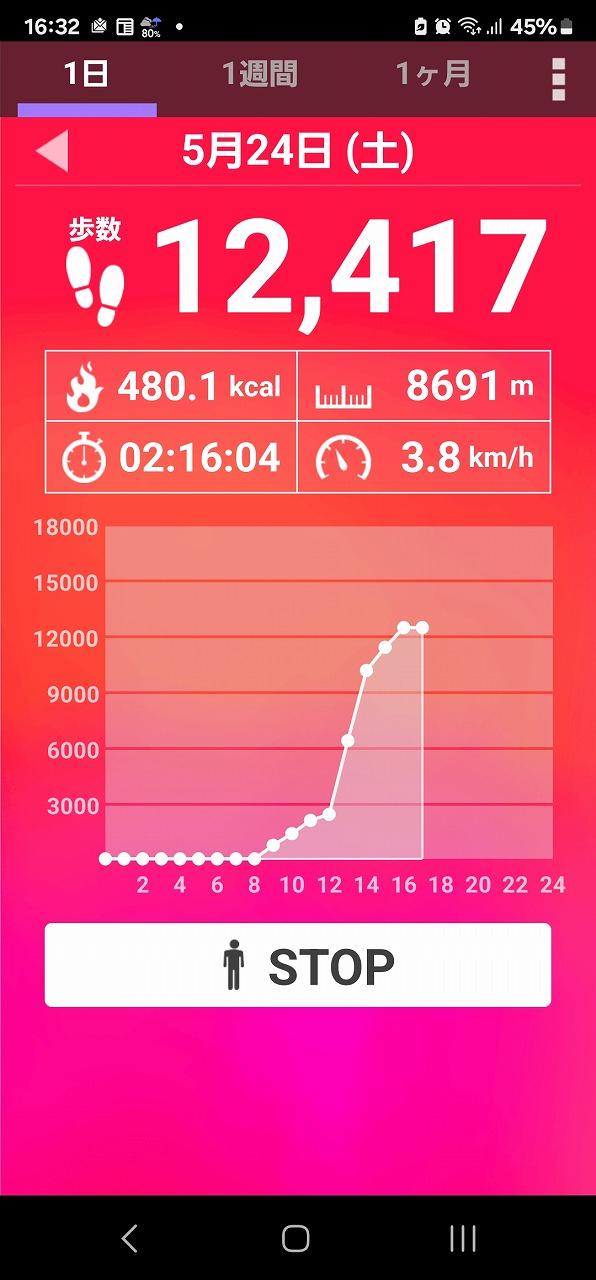This screenshot has height=1280, width=596.
Task: Open the three-dot overflow menu
Action: 558,79
